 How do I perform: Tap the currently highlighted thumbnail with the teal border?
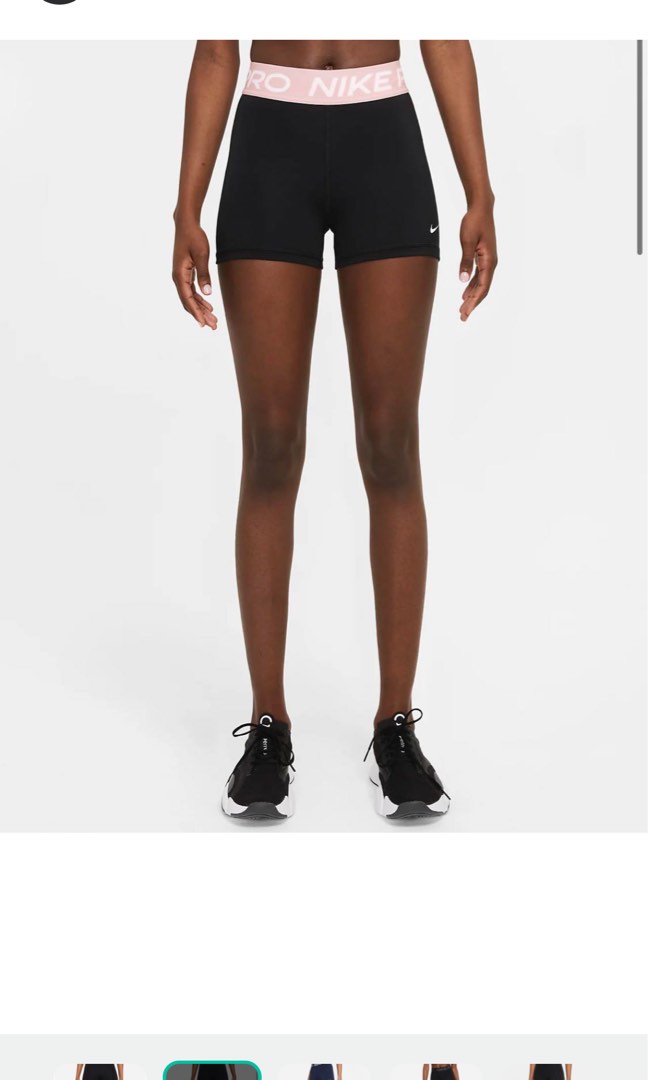pyautogui.click(x=212, y=1072)
